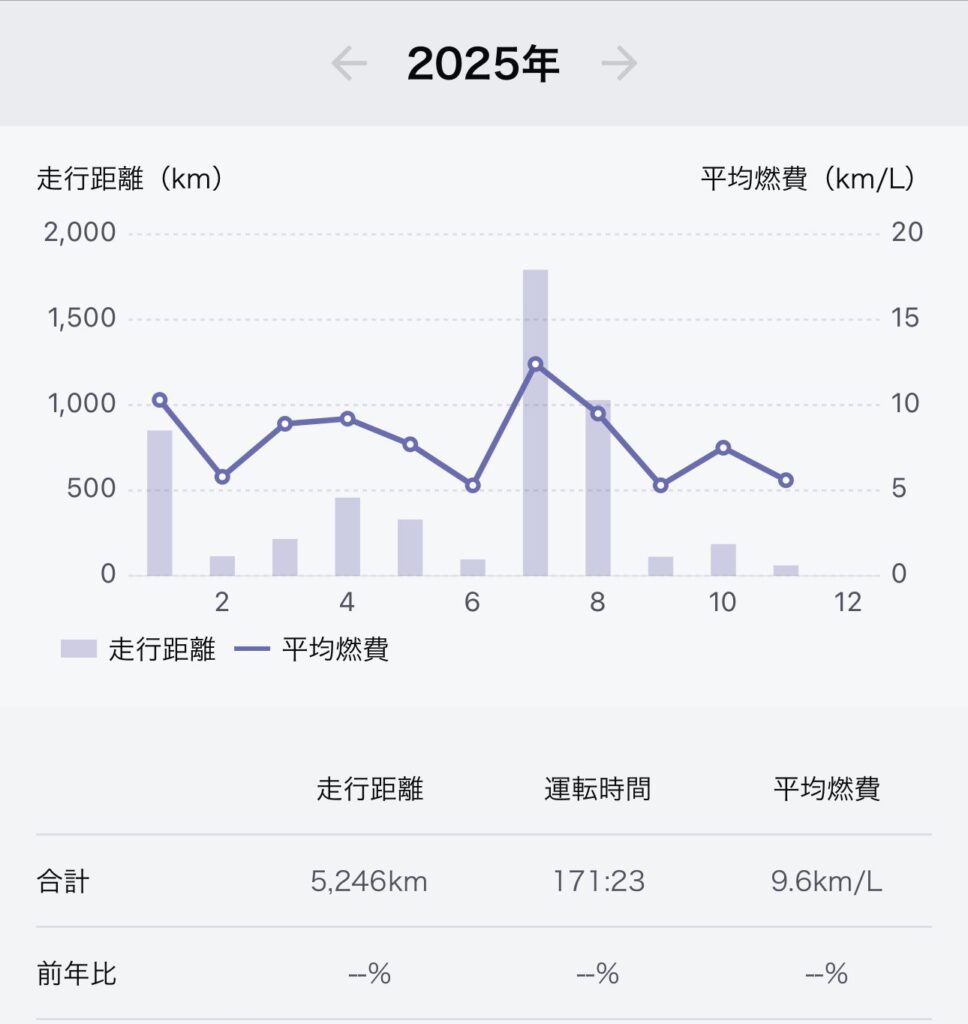The height and width of the screenshot is (1024, 968).
Task: Go to the previous year with left arrow
Action: 349,64
